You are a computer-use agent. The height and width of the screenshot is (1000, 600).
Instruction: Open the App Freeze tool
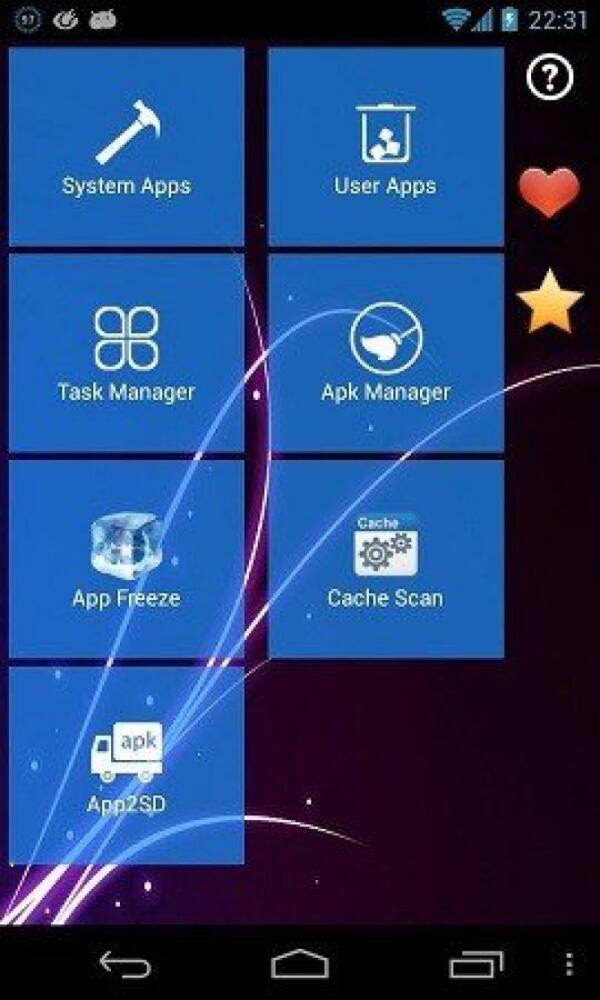point(126,560)
